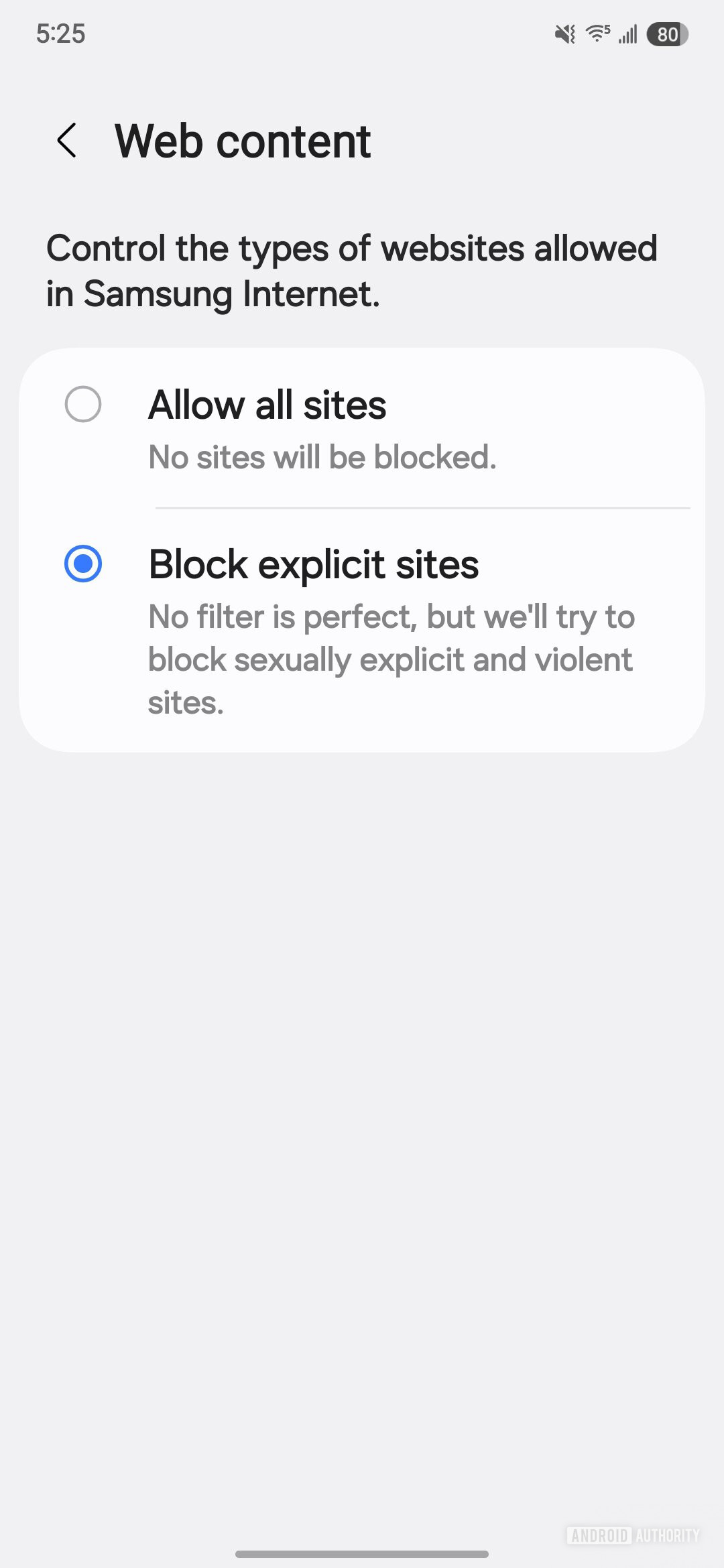
Task: Choose Block explicit sites option
Action: click(83, 564)
